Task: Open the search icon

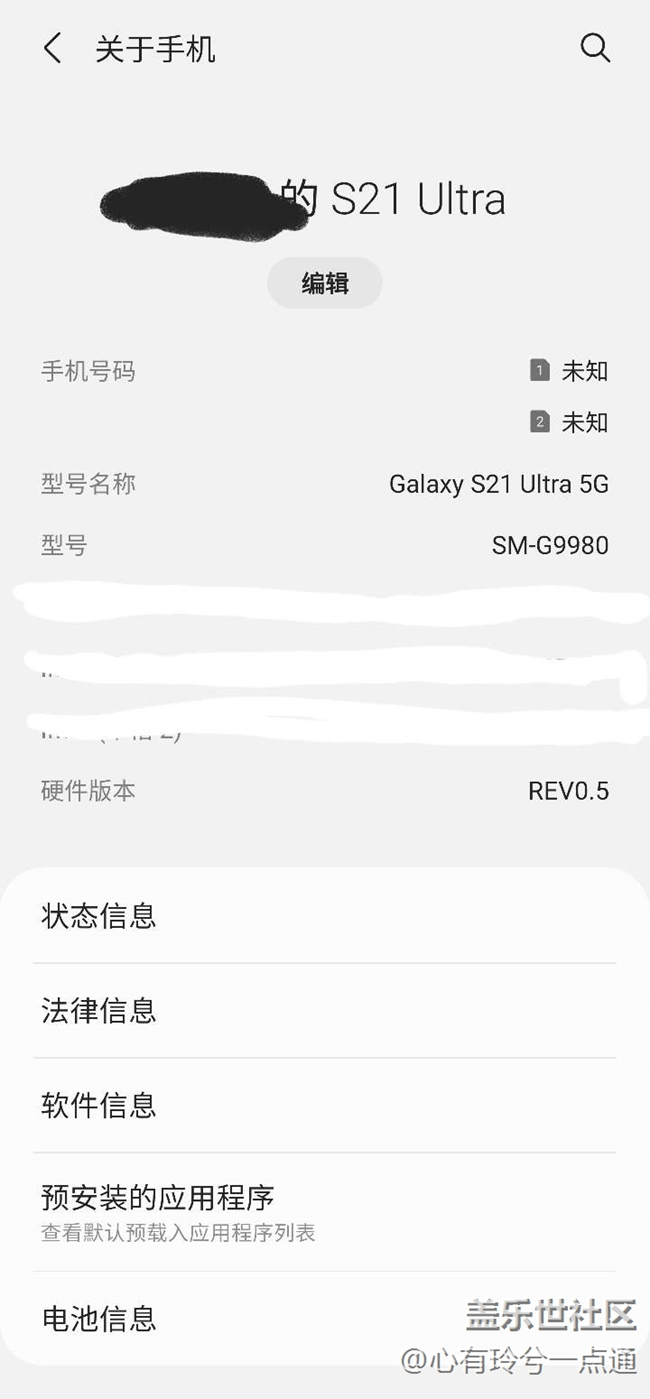Action: click(595, 48)
